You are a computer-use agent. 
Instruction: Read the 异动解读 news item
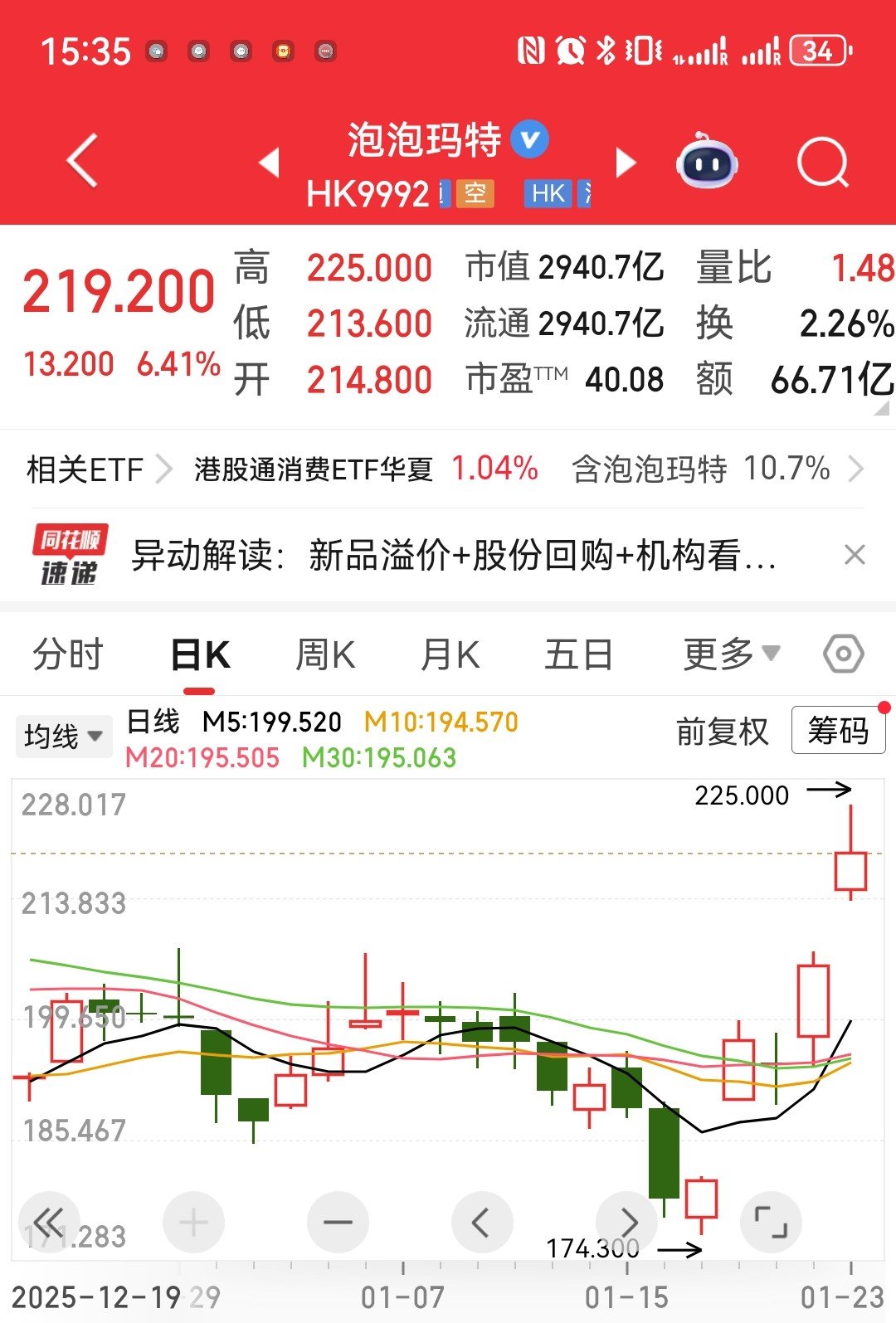click(452, 555)
